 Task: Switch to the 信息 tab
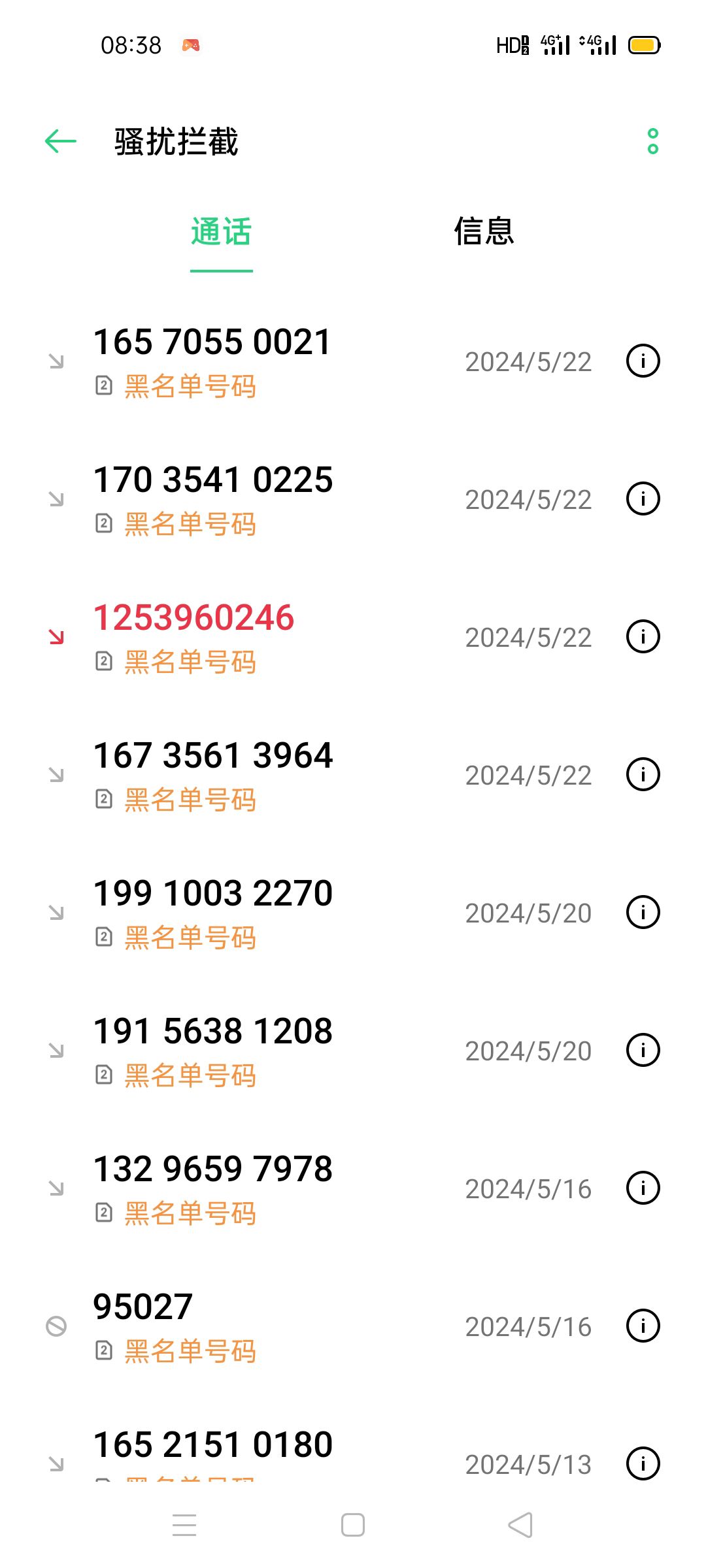pyautogui.click(x=484, y=232)
